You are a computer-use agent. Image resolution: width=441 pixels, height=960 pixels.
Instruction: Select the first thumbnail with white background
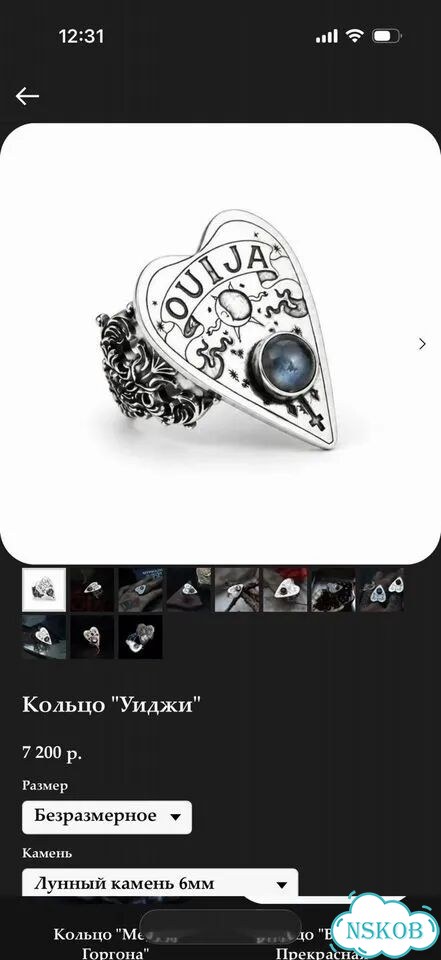(x=44, y=590)
